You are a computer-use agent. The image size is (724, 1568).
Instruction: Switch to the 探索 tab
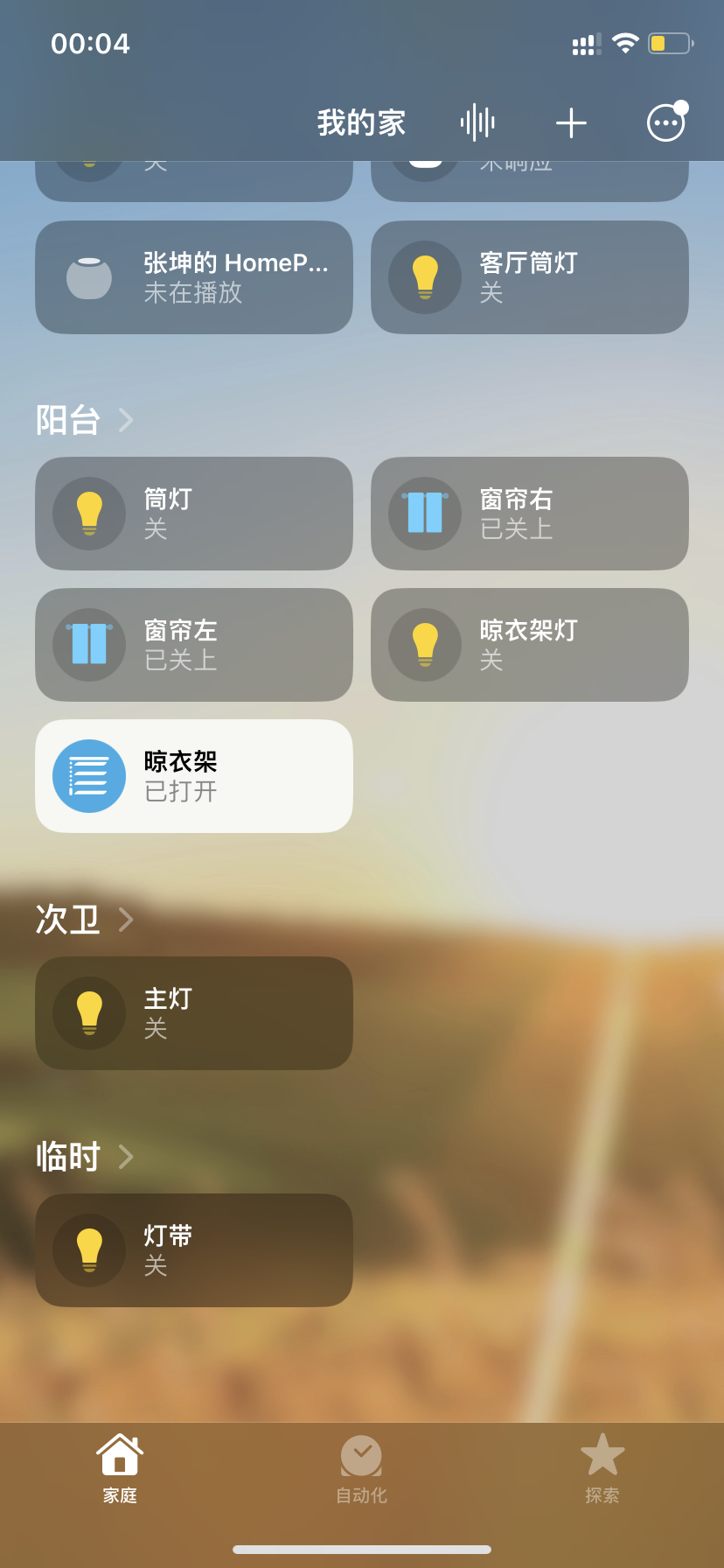(x=602, y=1469)
